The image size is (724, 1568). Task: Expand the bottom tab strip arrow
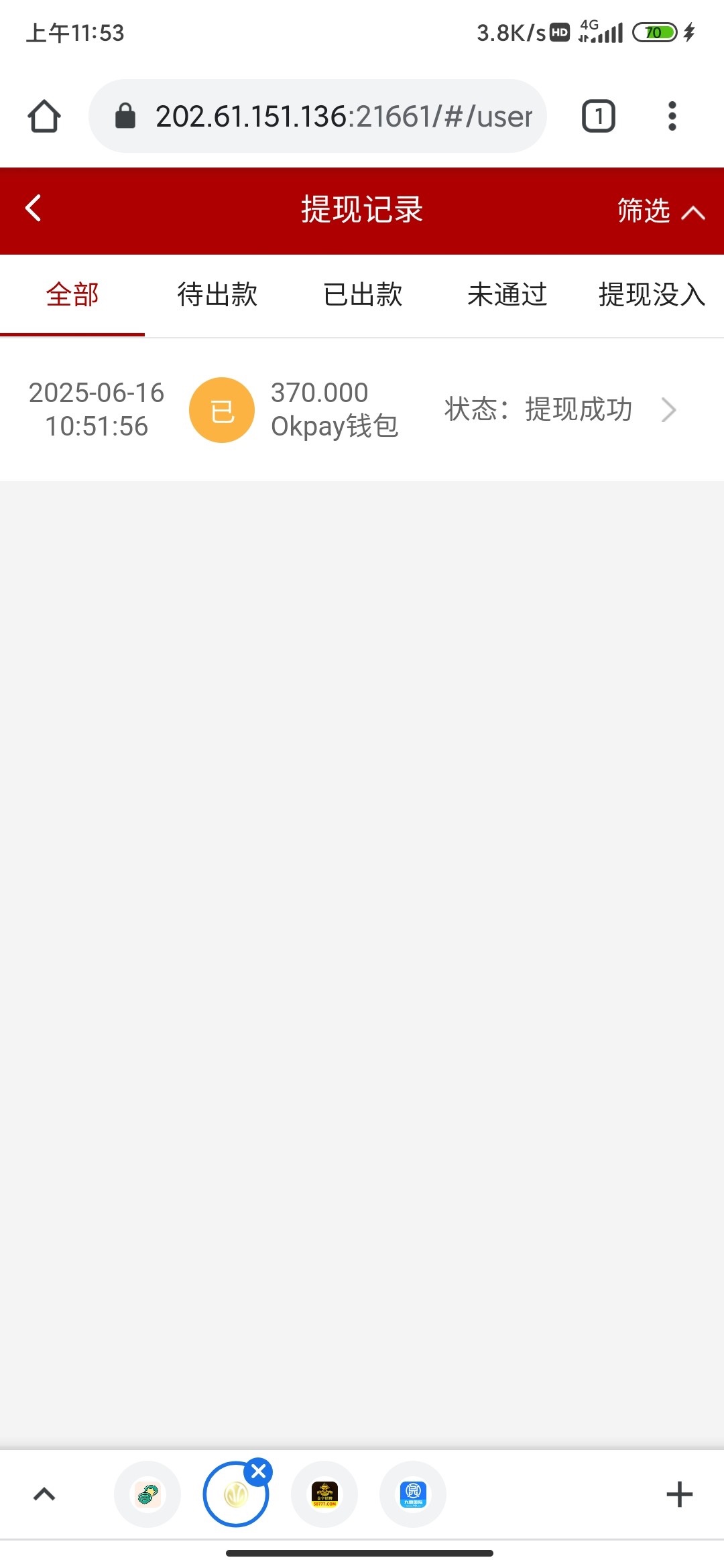pyautogui.click(x=44, y=1494)
